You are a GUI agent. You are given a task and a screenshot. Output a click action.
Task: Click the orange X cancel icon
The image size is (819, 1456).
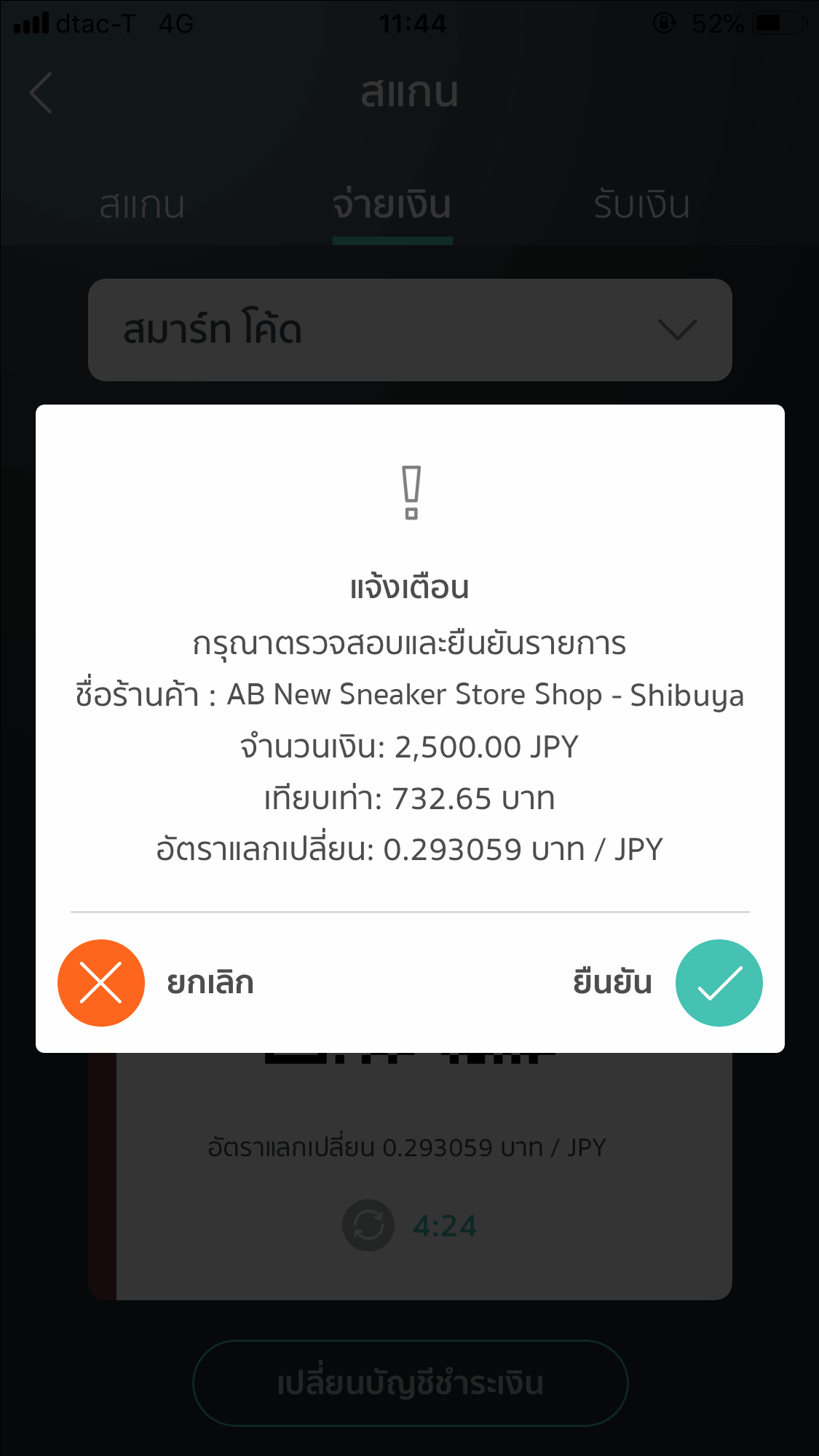coord(101,982)
